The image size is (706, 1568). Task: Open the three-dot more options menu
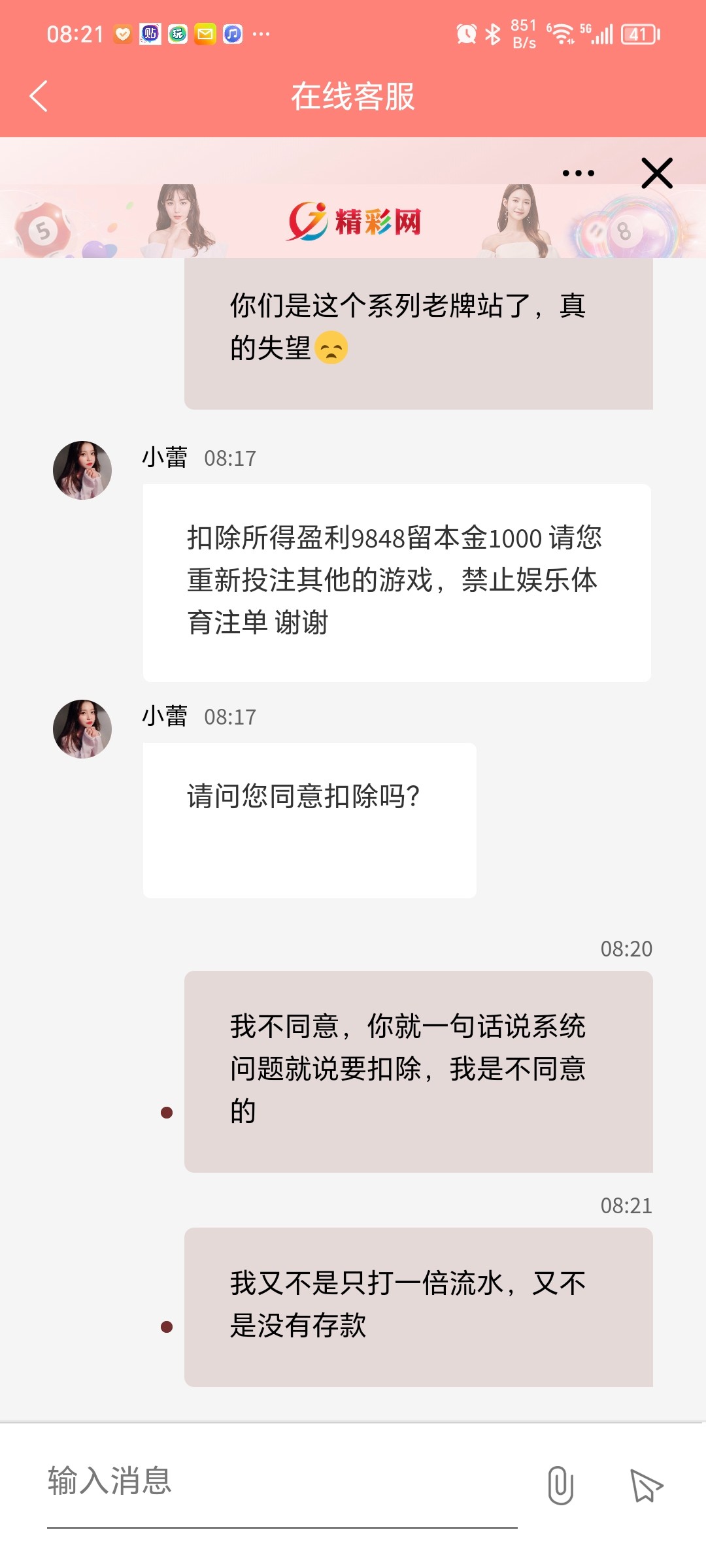(x=579, y=173)
